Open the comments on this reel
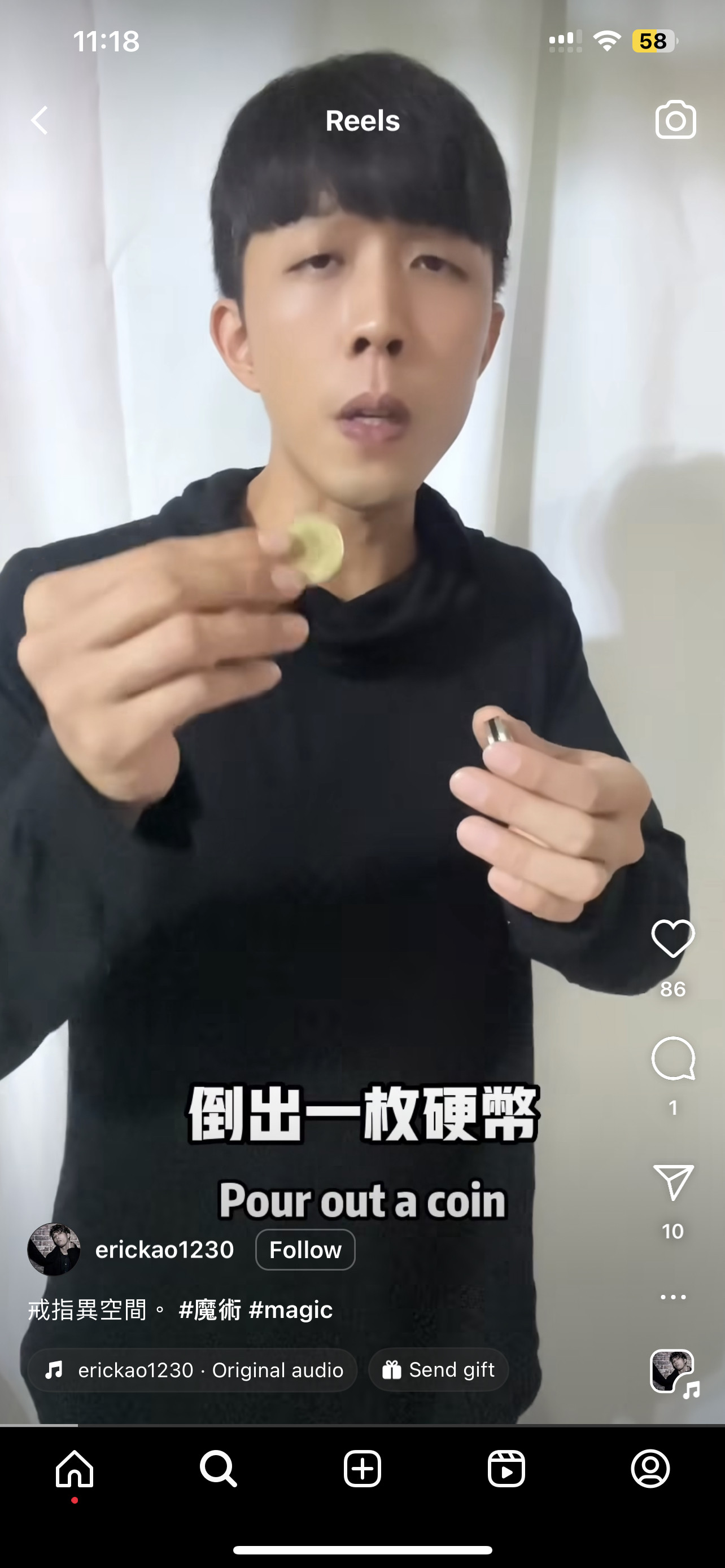The image size is (725, 1568). 672,1058
